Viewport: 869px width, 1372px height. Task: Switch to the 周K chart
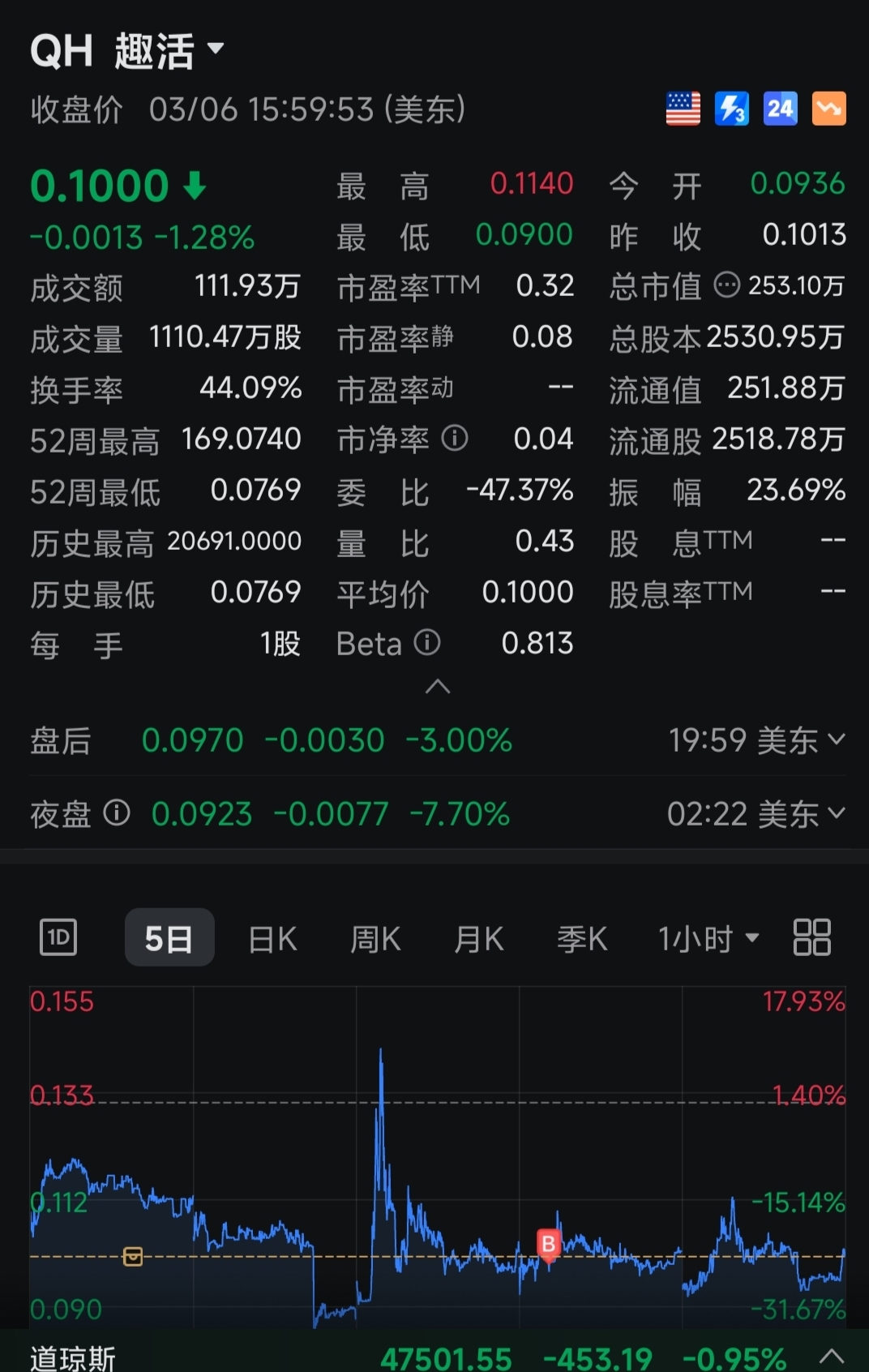pyautogui.click(x=375, y=939)
